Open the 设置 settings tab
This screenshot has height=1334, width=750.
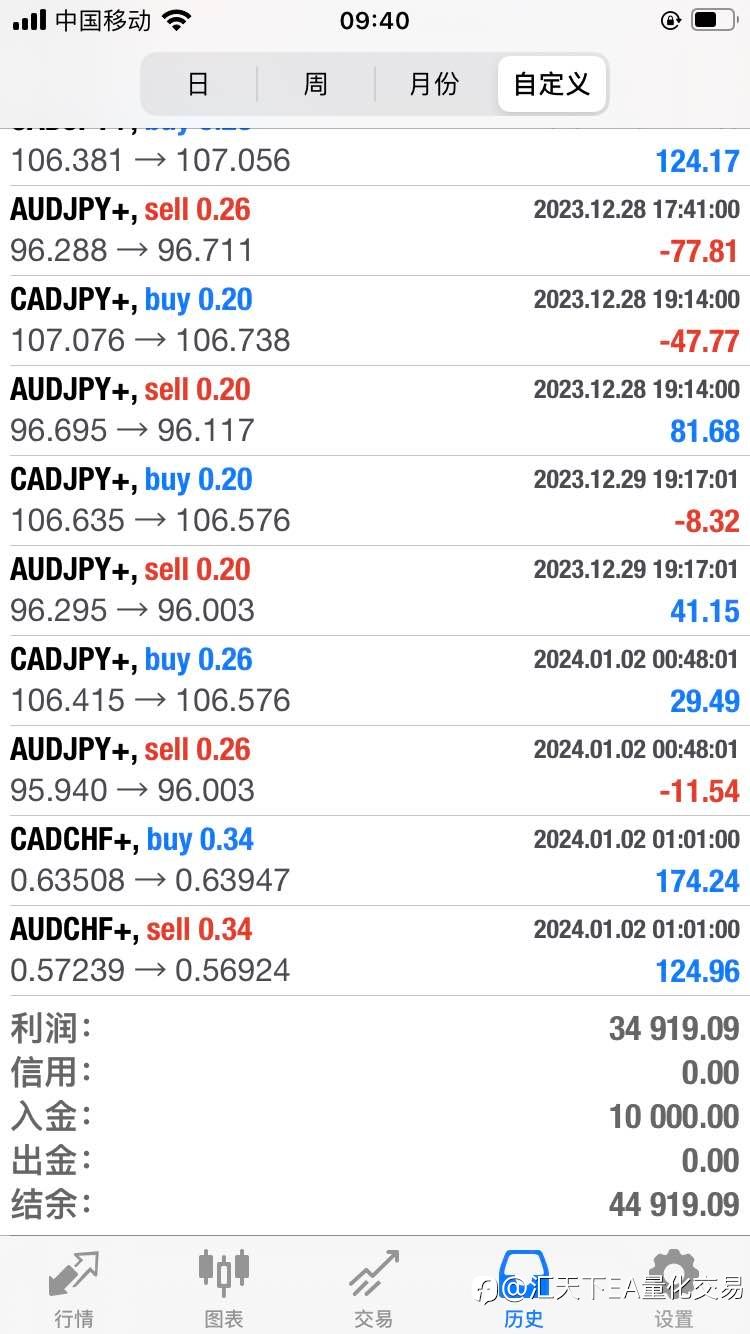click(x=673, y=1288)
